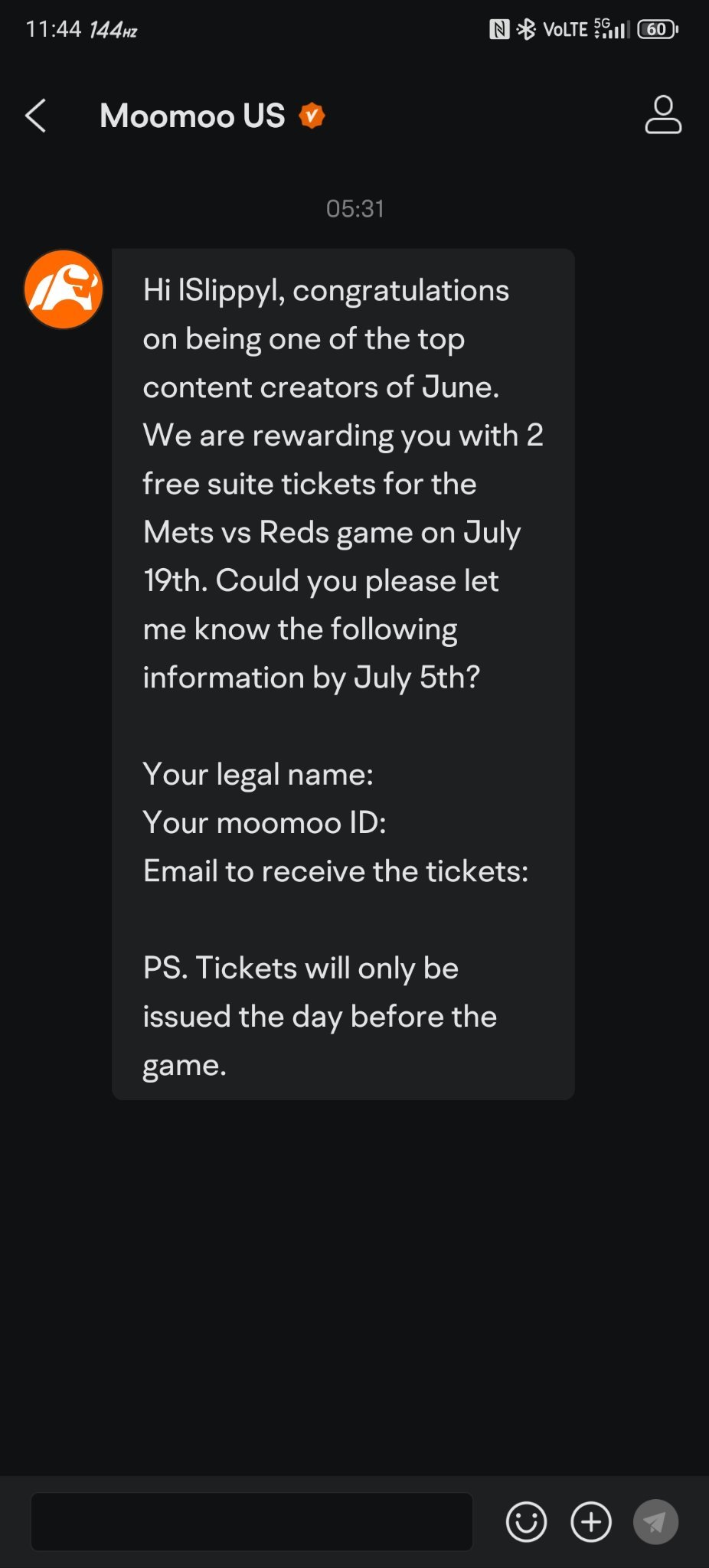
Task: Open the emoji picker
Action: click(x=526, y=1521)
